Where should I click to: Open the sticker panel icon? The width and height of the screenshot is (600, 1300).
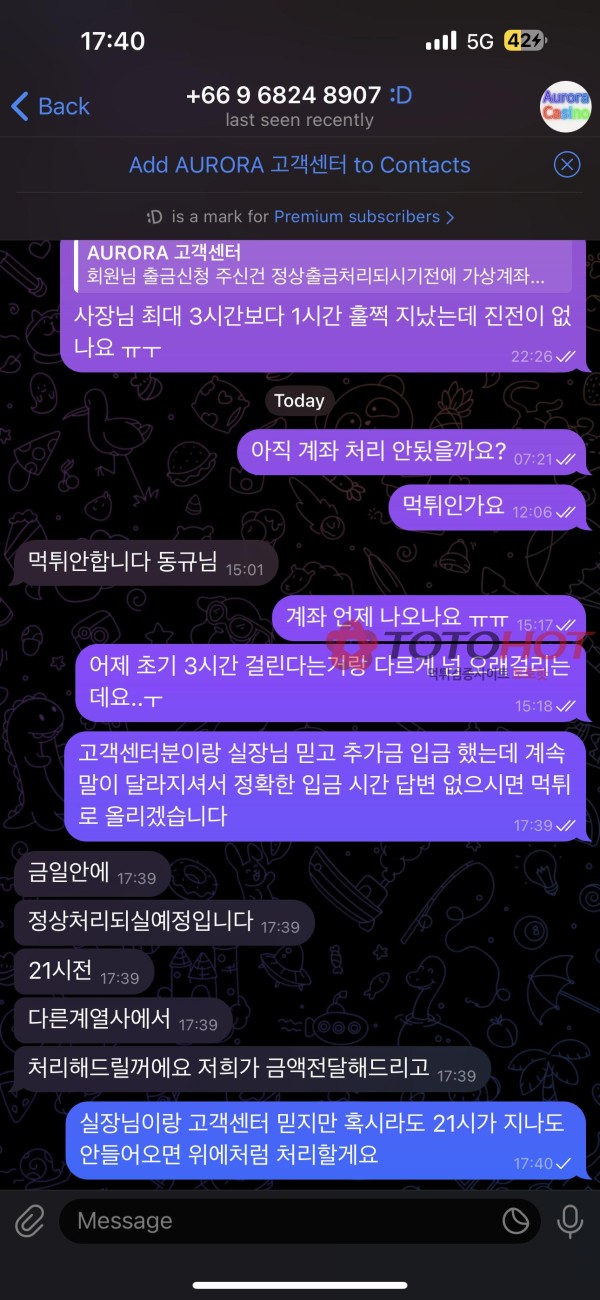coord(515,1221)
